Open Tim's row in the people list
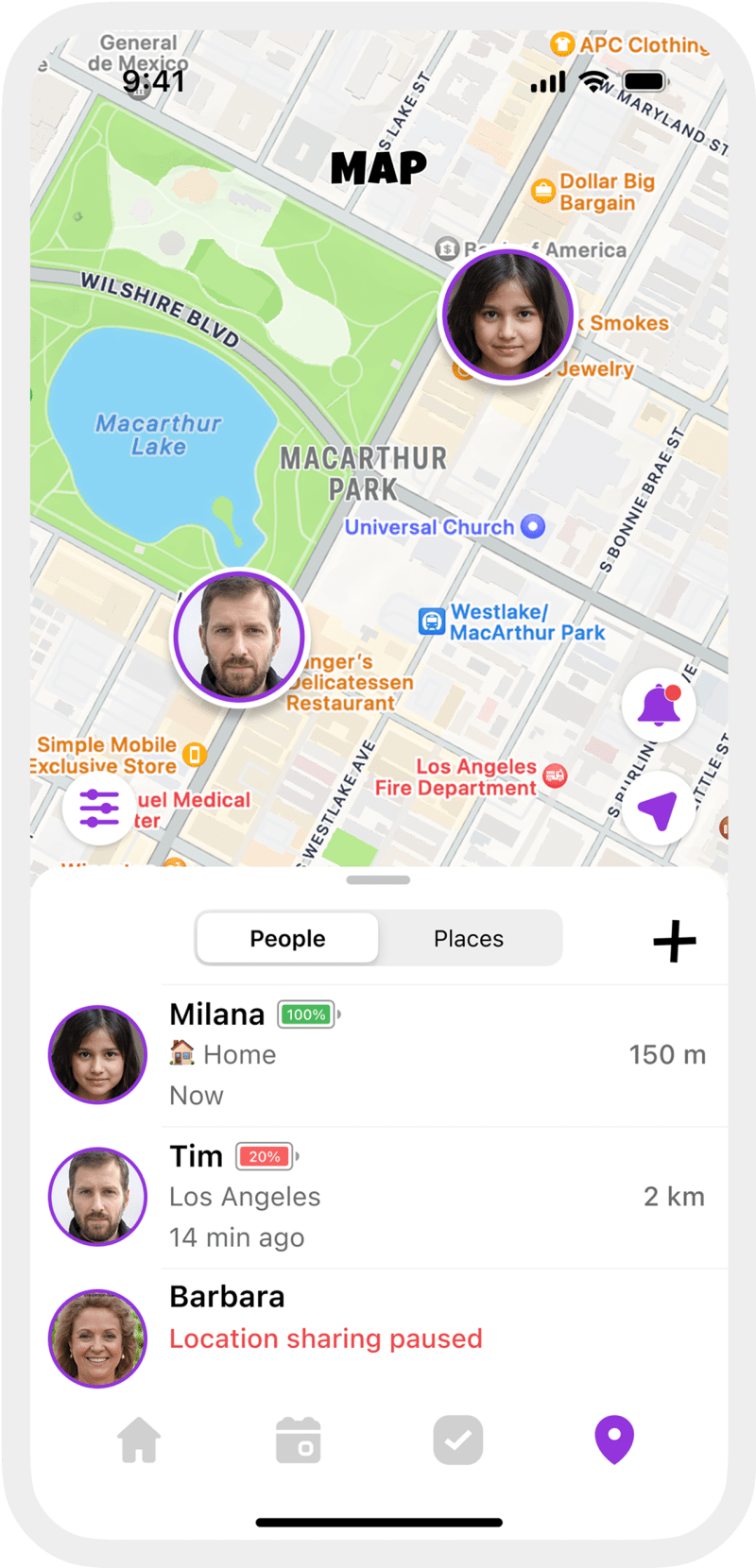This screenshot has width=756, height=1568. point(379,1197)
